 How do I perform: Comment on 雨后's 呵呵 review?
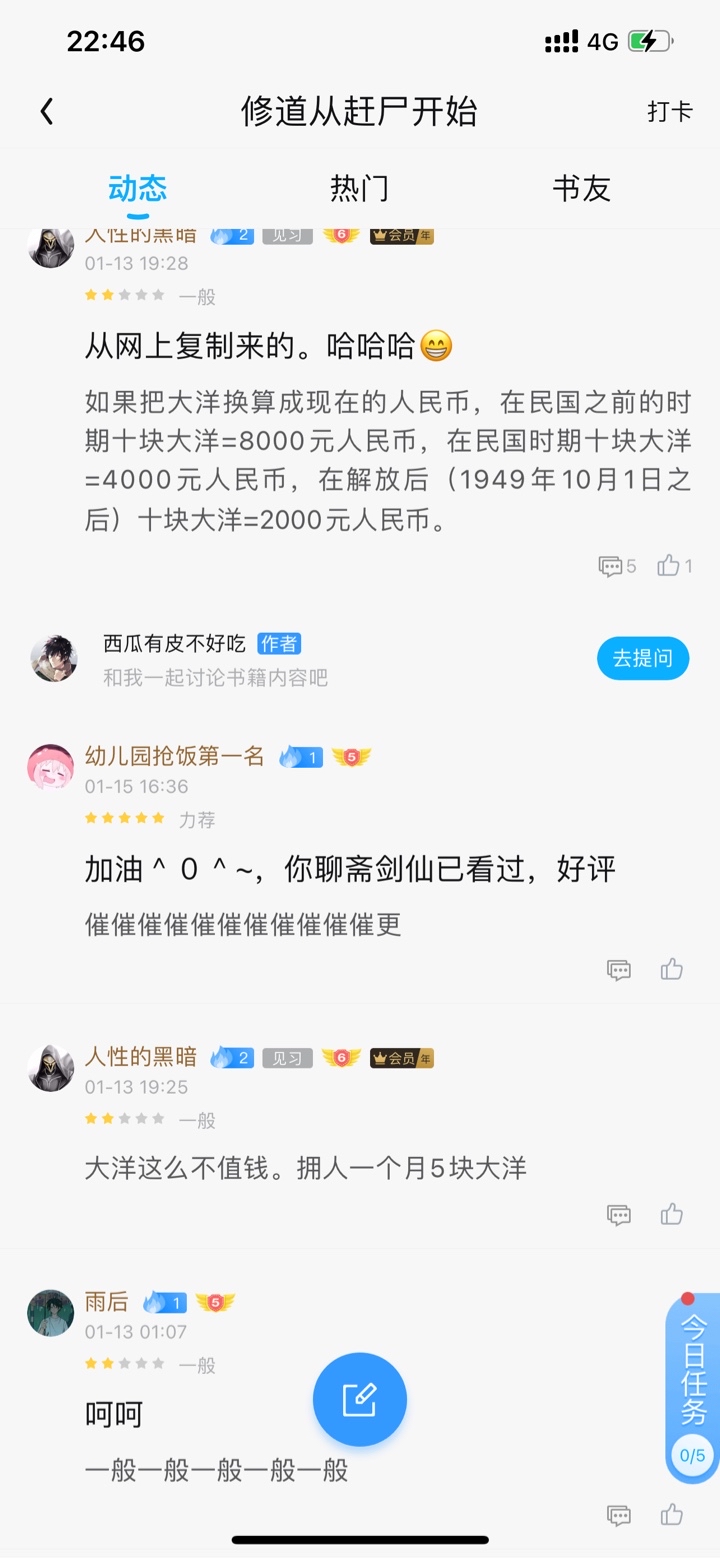[x=619, y=1515]
